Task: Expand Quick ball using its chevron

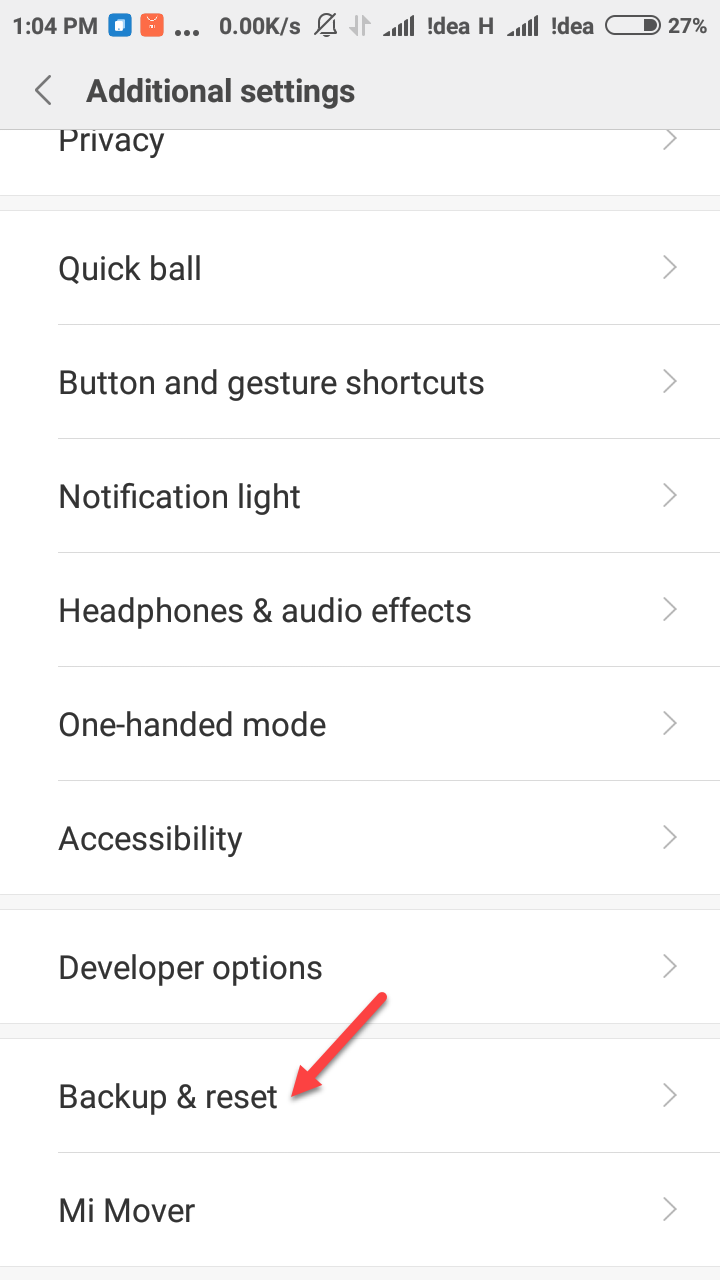Action: tap(669, 267)
